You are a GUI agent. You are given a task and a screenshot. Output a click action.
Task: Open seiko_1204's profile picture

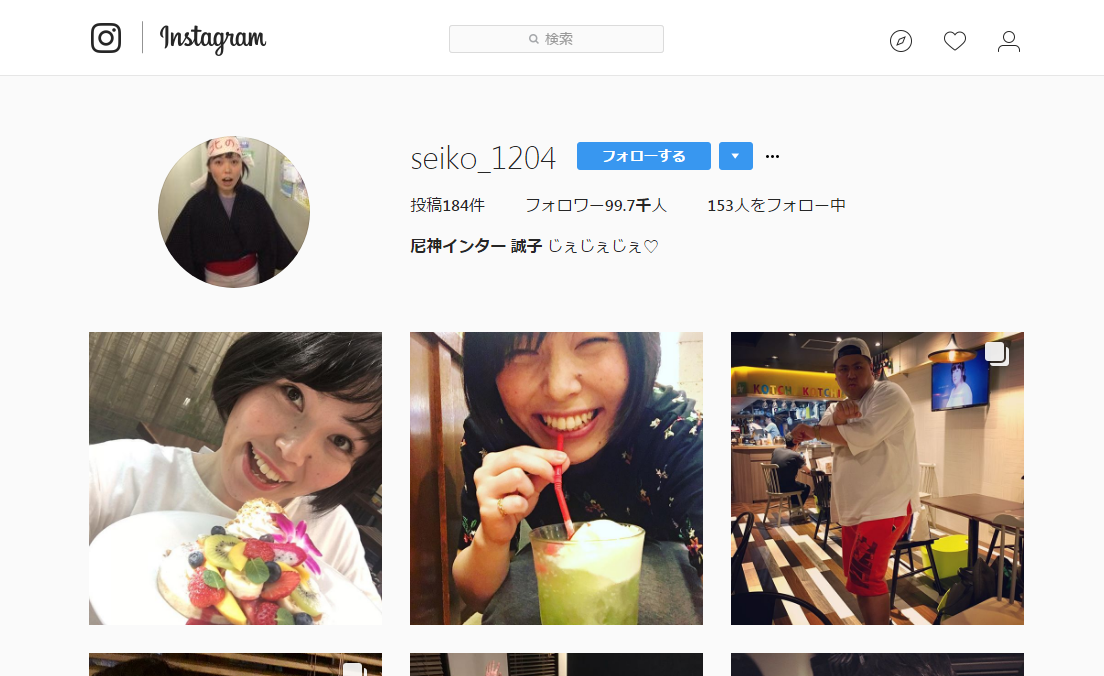point(234,212)
